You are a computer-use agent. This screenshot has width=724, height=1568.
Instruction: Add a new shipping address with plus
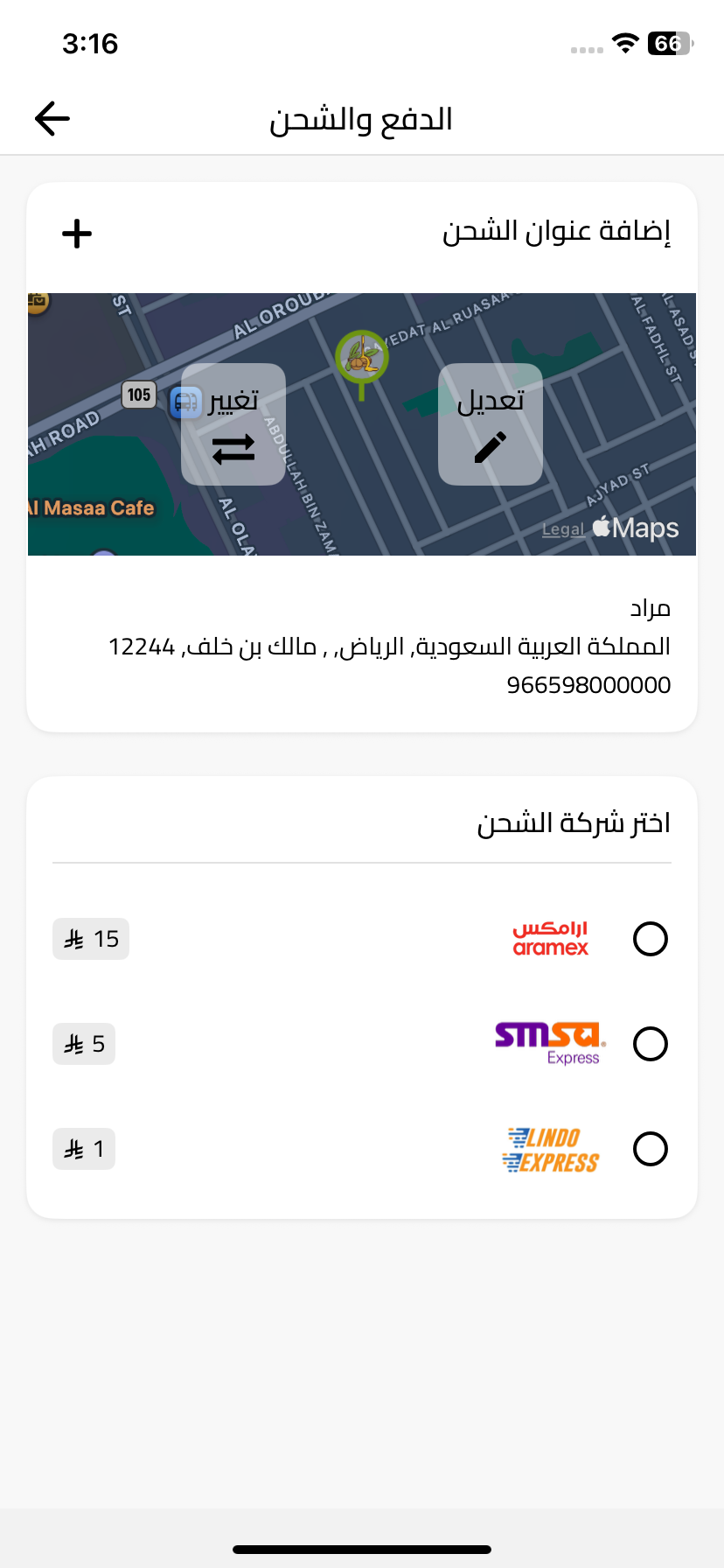coord(77,234)
